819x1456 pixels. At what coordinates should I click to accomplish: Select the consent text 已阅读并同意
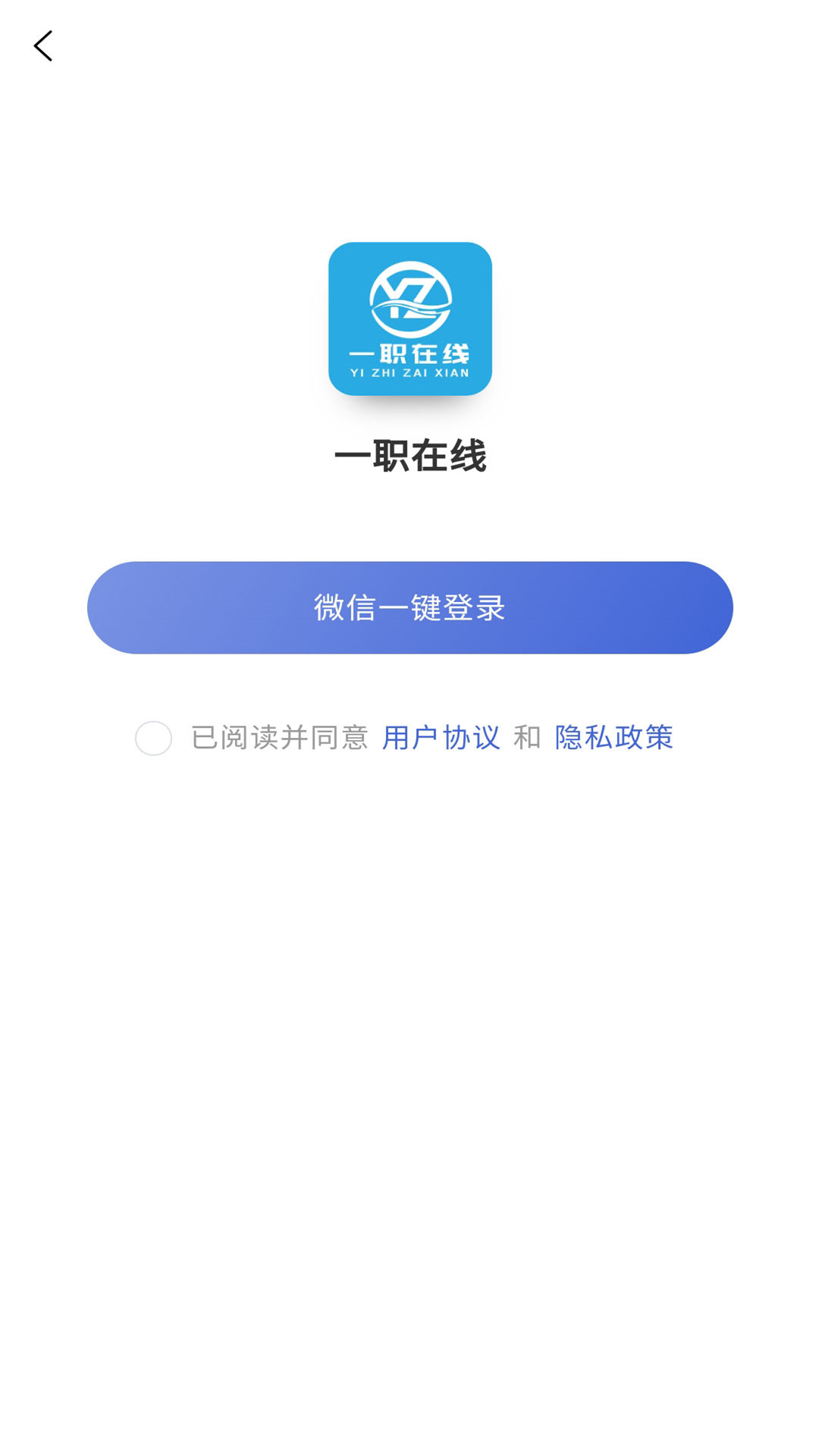[279, 737]
